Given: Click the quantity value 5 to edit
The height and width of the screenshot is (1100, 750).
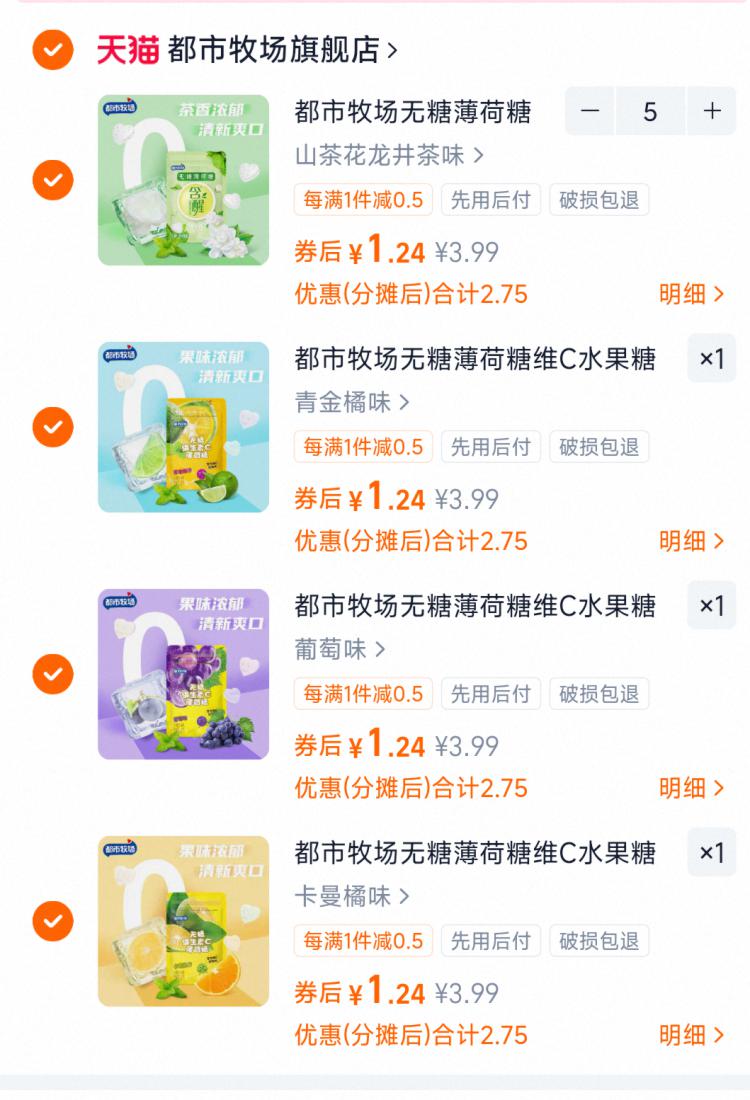Looking at the screenshot, I should [651, 111].
